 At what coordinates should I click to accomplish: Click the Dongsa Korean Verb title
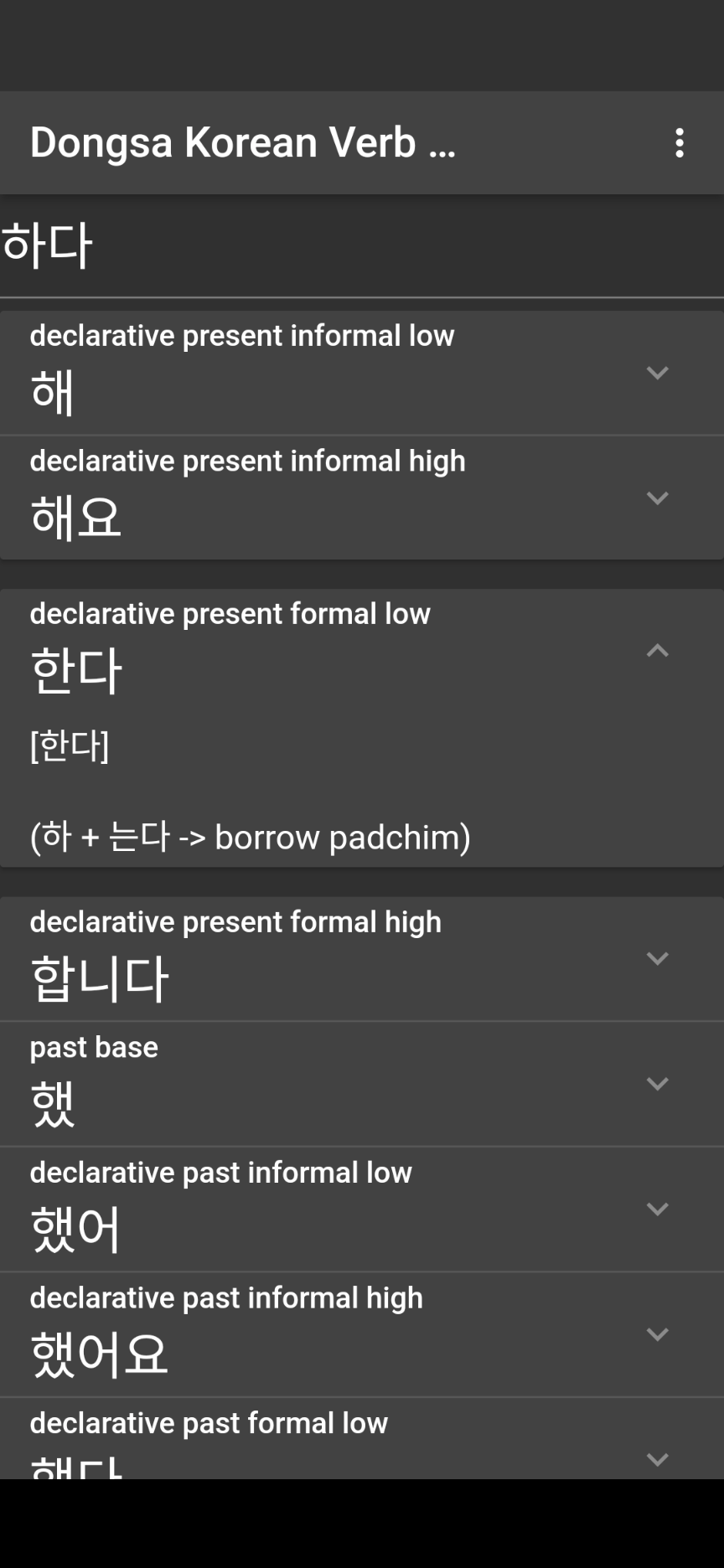pyautogui.click(x=241, y=142)
